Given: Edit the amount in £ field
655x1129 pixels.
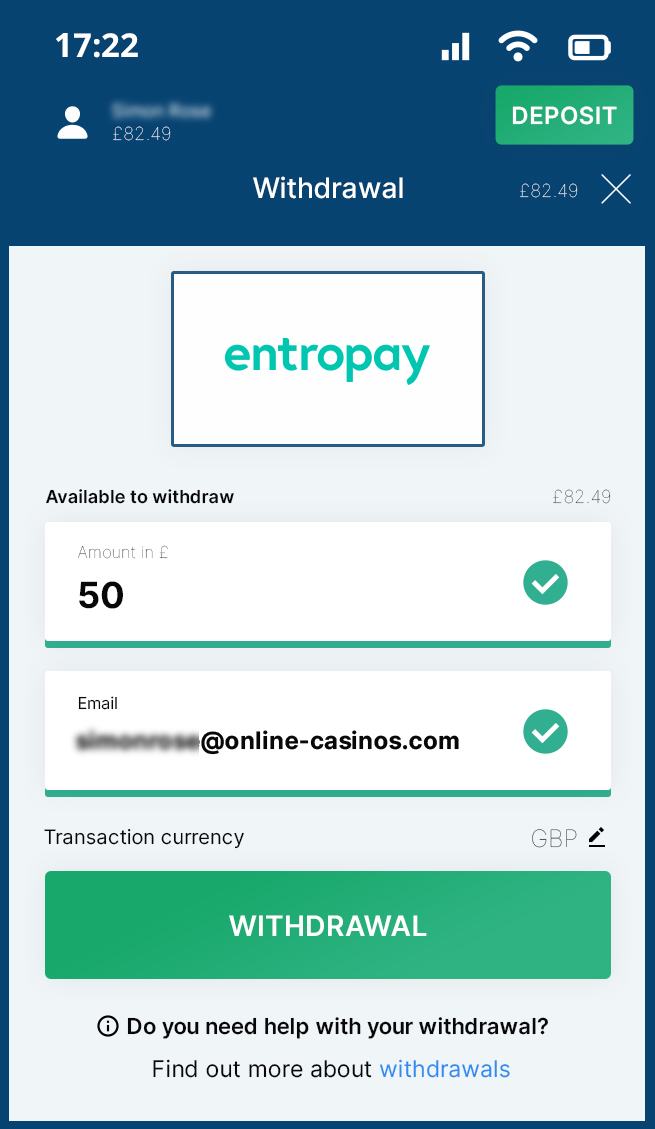Looking at the screenshot, I should [328, 584].
